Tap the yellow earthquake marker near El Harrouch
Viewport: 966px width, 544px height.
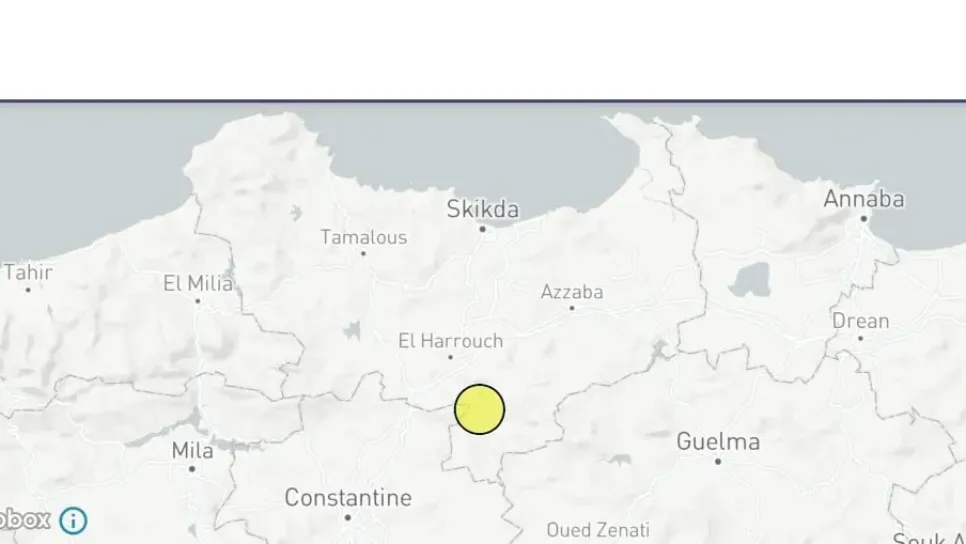tap(480, 409)
